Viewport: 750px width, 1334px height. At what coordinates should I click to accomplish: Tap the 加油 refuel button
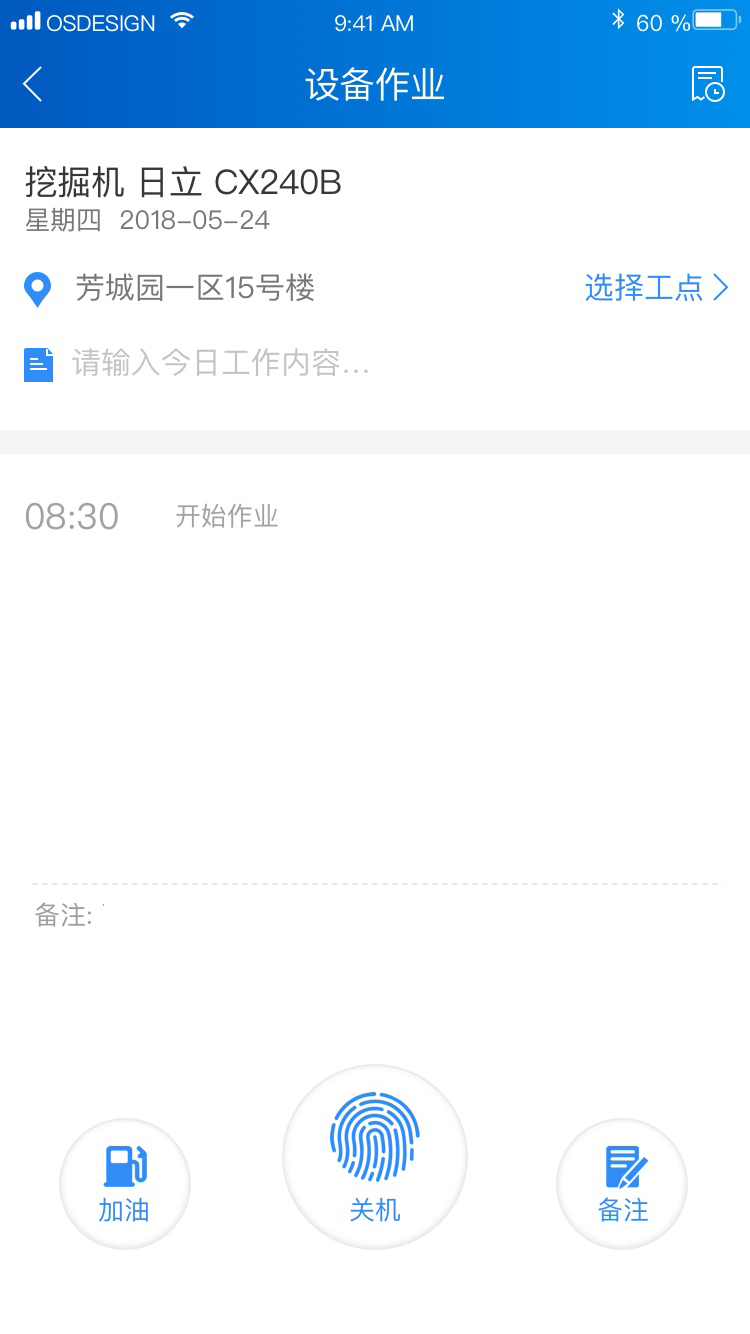[125, 1184]
